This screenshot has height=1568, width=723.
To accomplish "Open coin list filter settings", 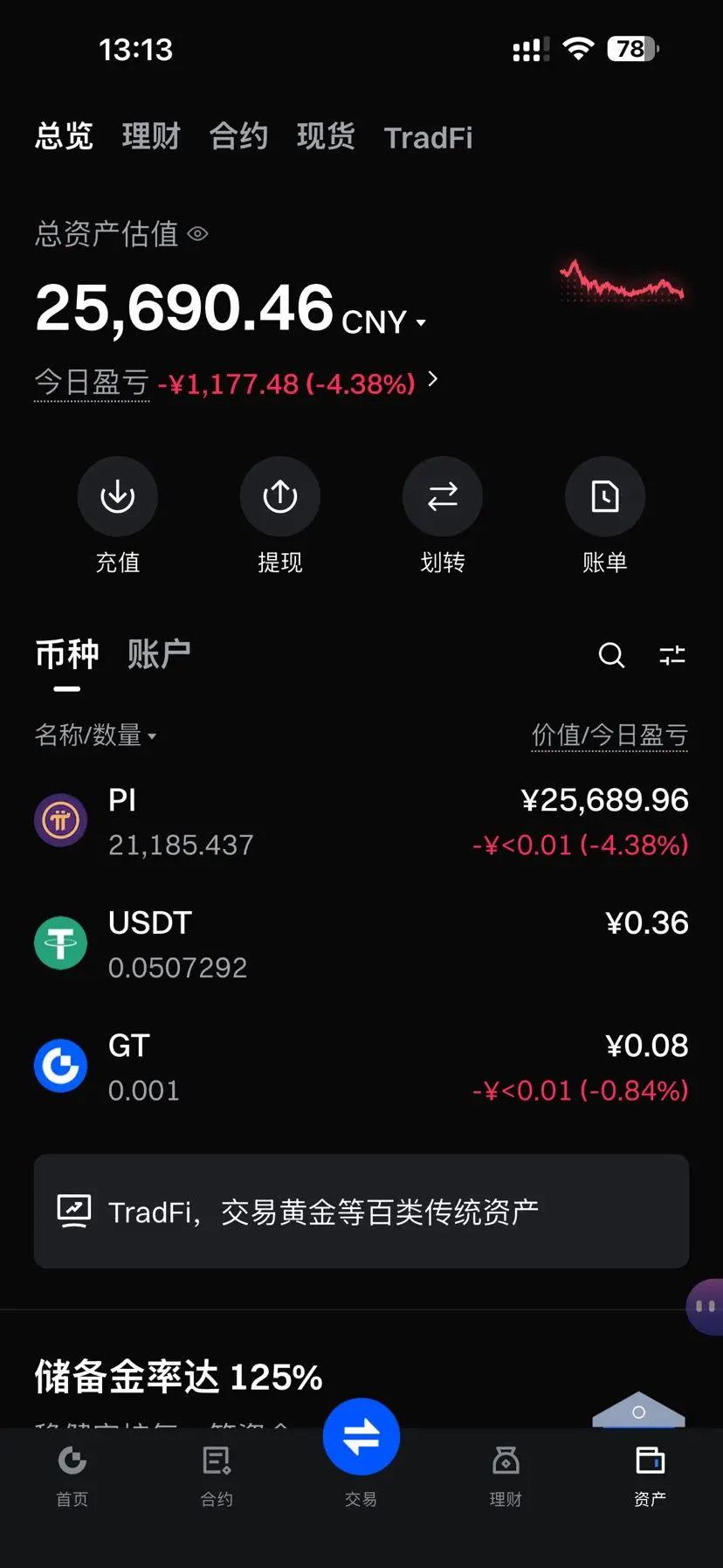I will (x=672, y=655).
